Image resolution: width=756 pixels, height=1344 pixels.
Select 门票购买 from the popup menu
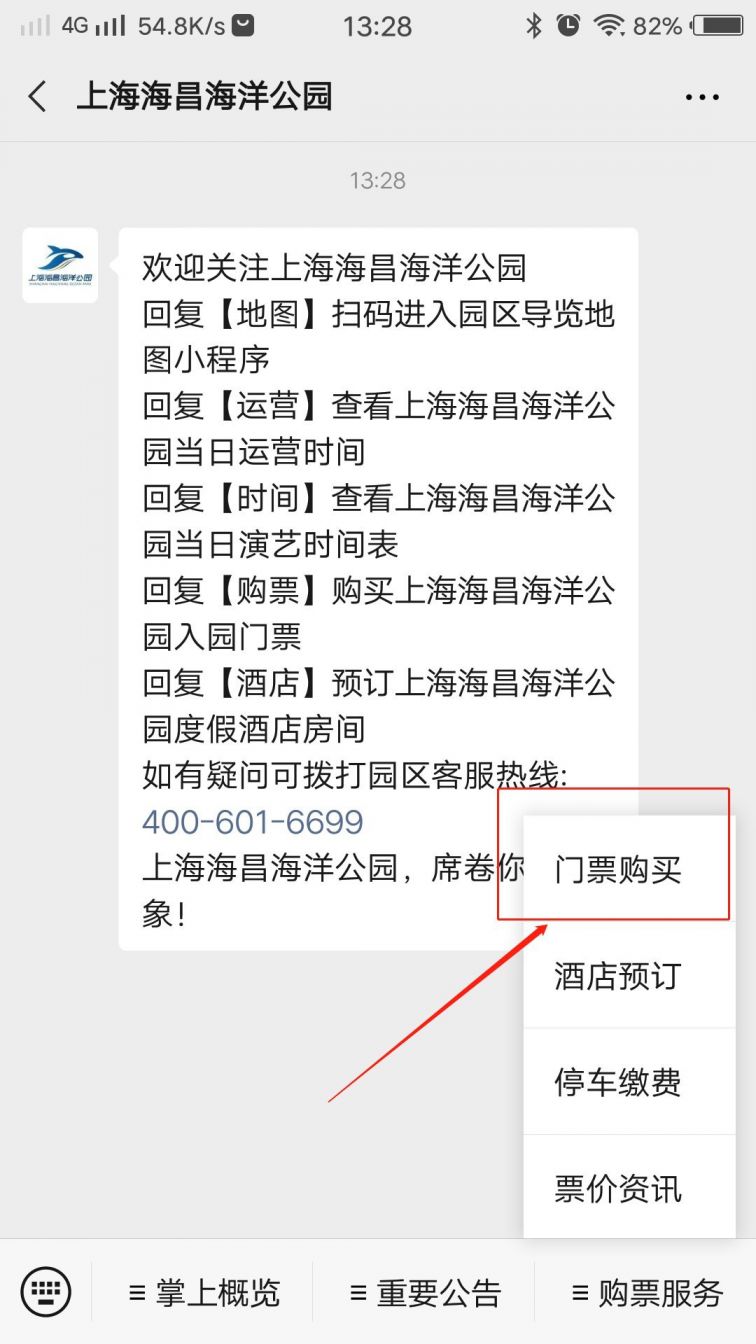click(618, 869)
